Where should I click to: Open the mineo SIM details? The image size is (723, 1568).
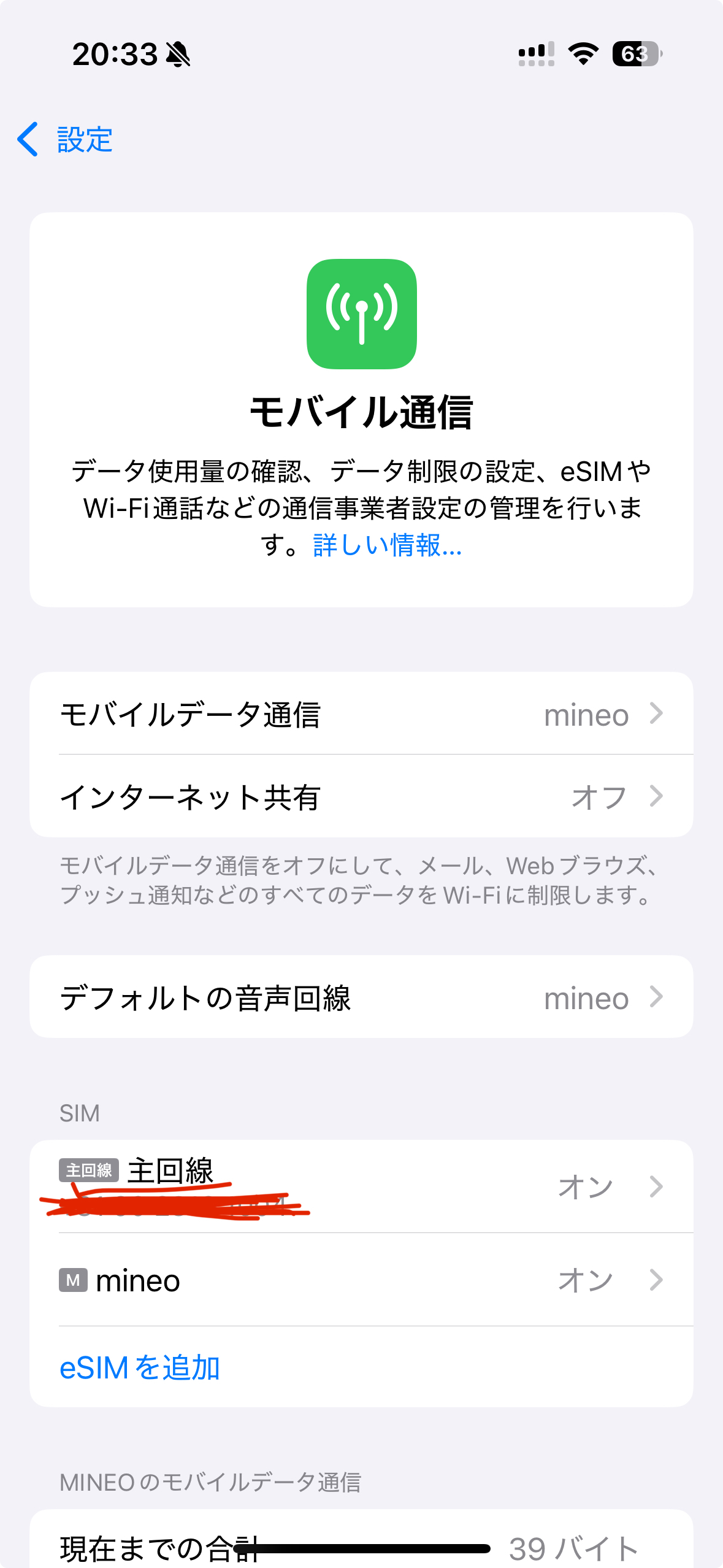click(361, 1280)
